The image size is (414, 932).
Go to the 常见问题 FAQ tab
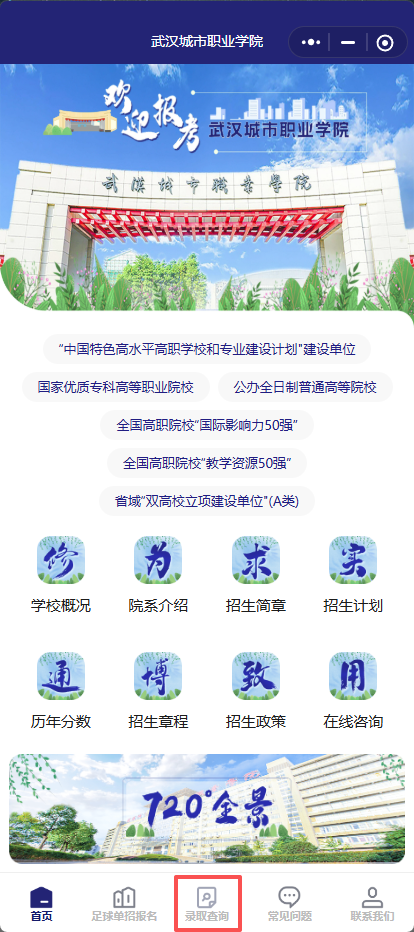pos(289,903)
